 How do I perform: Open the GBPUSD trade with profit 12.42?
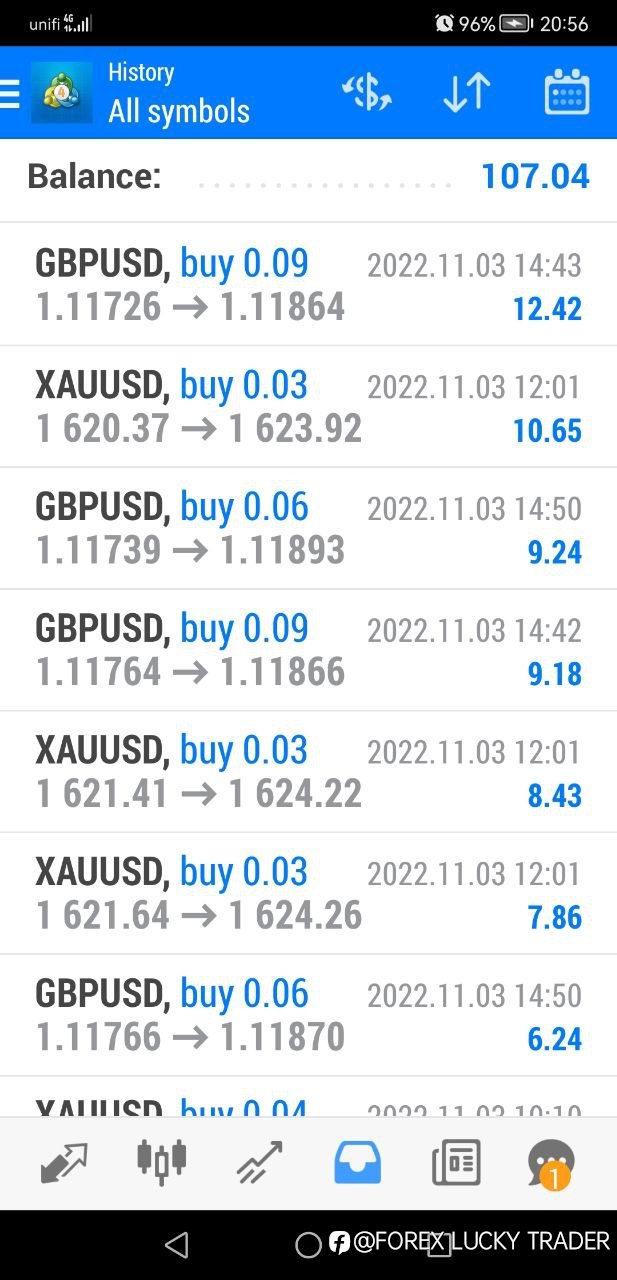(308, 285)
